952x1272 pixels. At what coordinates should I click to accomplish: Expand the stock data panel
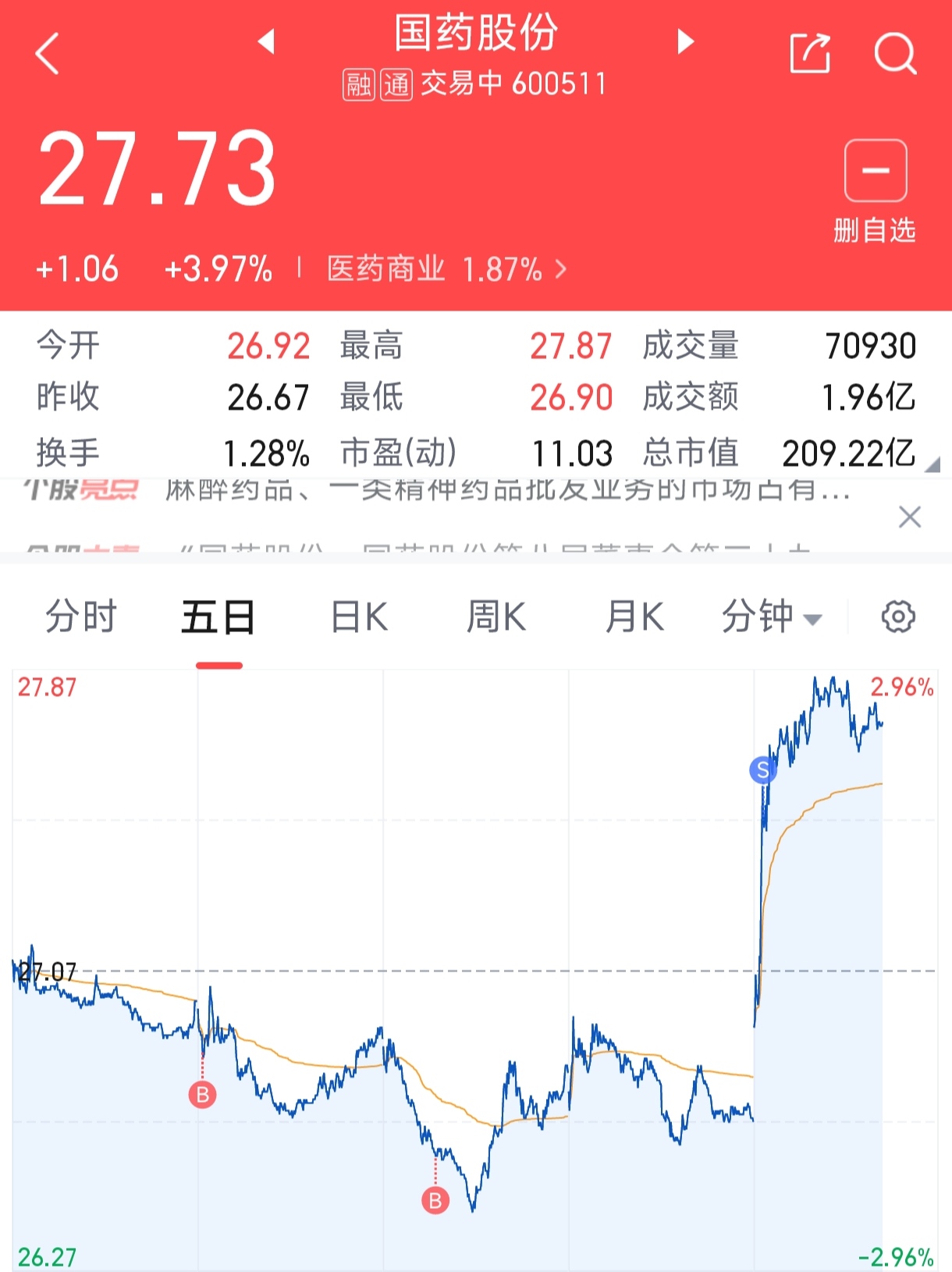pyautogui.click(x=932, y=465)
